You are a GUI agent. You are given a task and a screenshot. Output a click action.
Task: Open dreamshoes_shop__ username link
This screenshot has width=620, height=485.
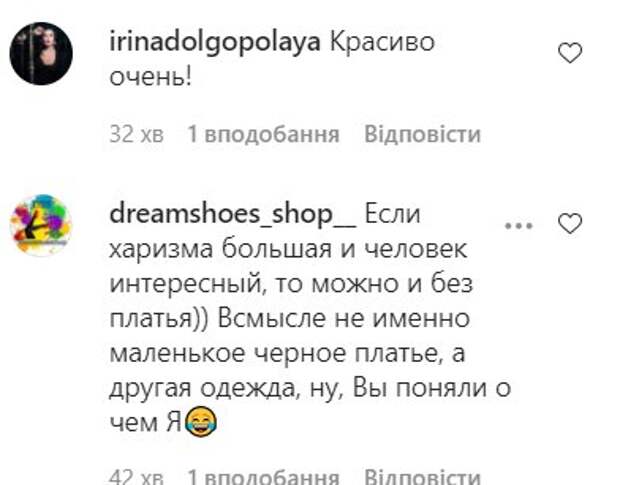(x=229, y=214)
